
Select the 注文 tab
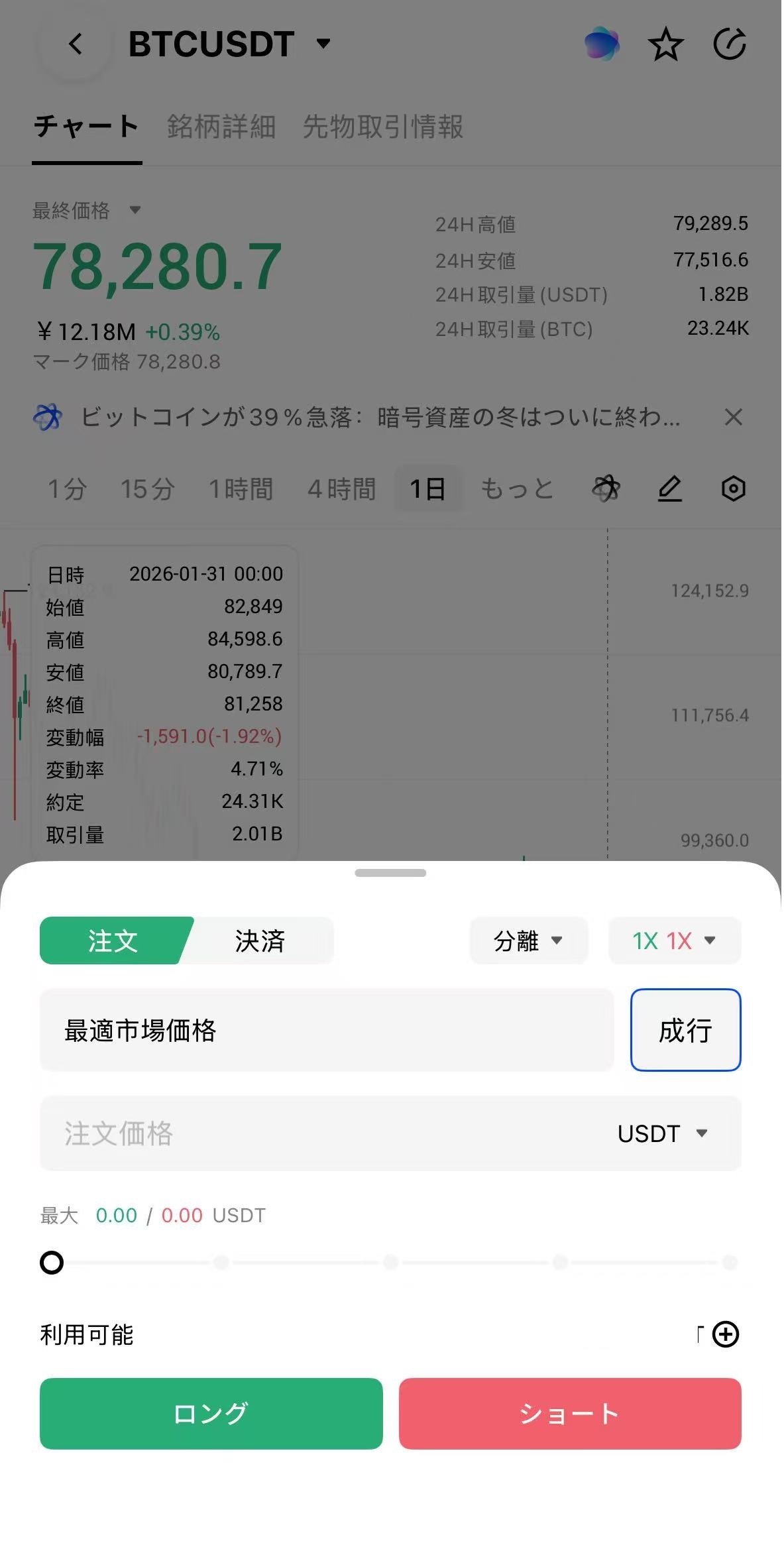[x=113, y=941]
